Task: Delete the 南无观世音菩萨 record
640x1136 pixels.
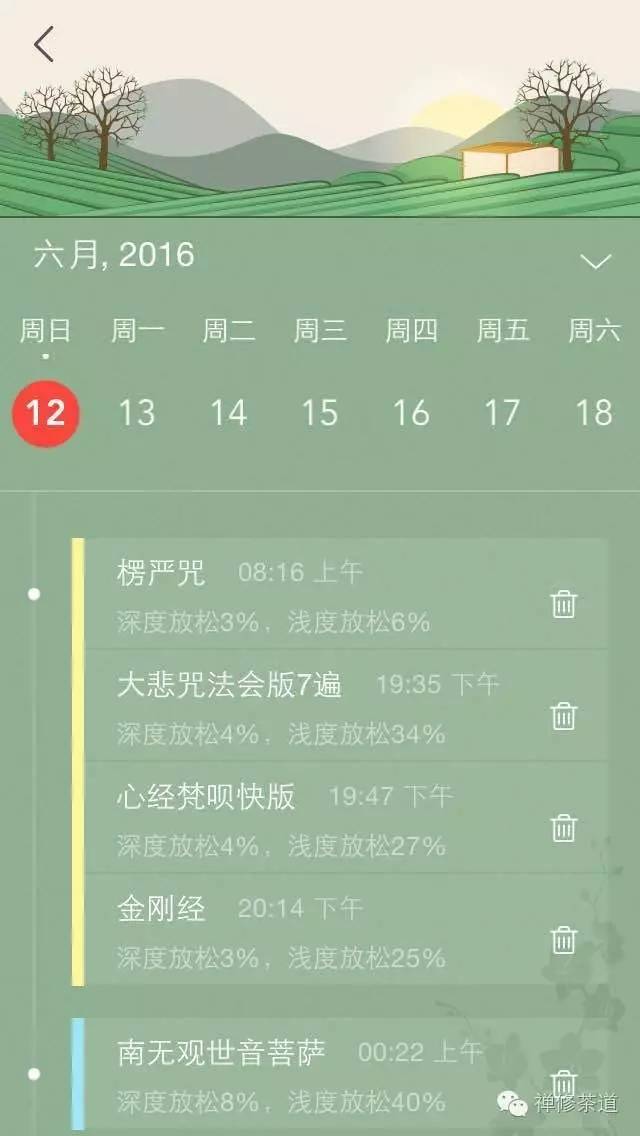Action: (564, 1082)
